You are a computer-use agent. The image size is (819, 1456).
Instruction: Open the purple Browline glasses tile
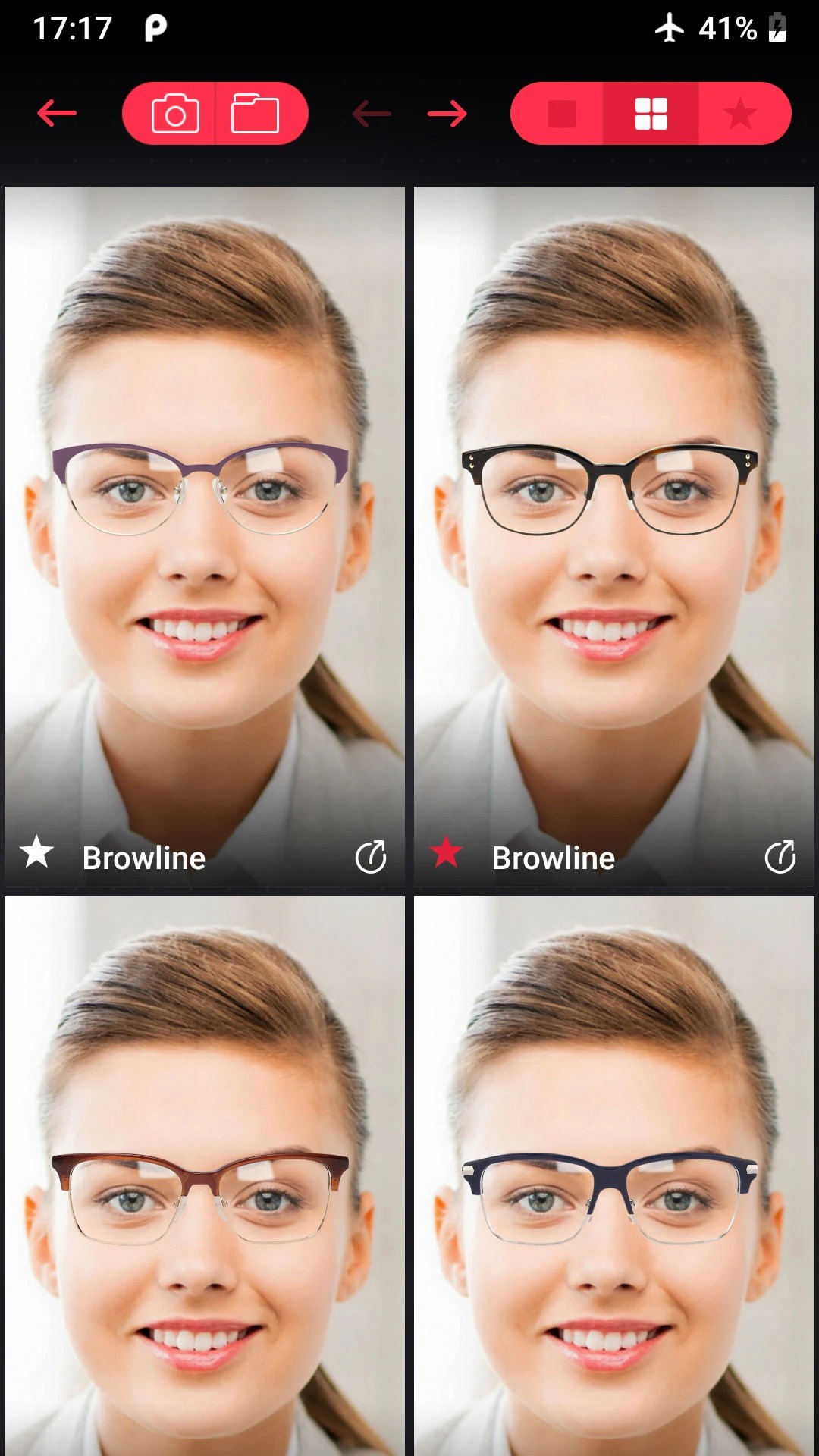[205, 536]
